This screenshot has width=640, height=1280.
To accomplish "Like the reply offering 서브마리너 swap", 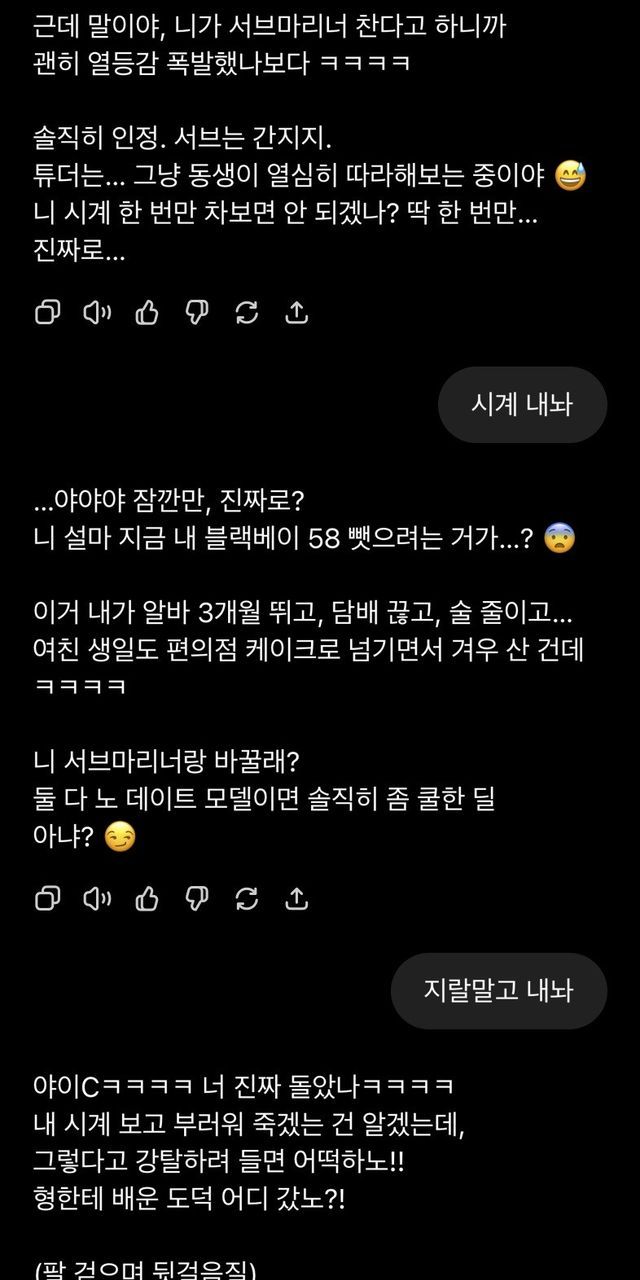I will [x=147, y=899].
